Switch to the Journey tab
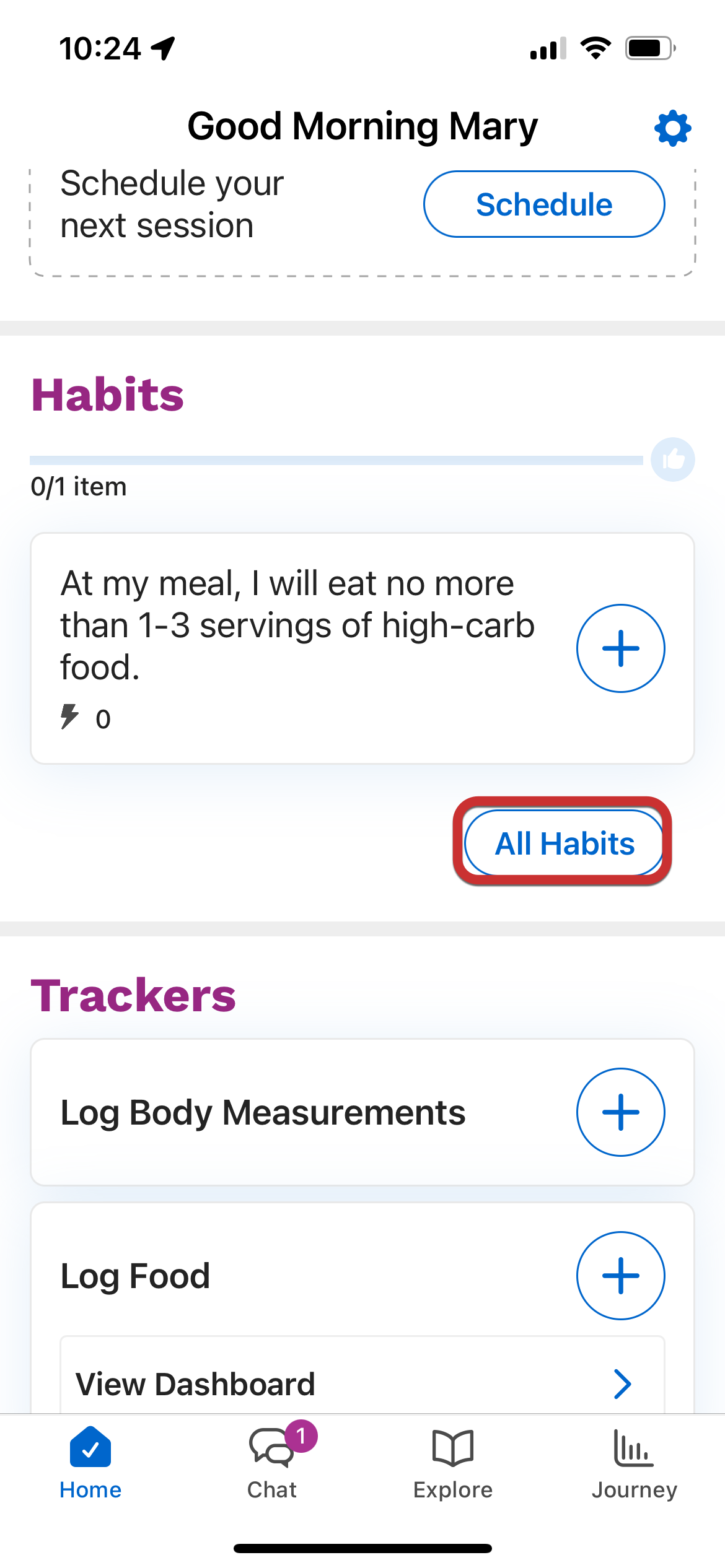Screen dimensions: 725x1568 pos(634,1463)
